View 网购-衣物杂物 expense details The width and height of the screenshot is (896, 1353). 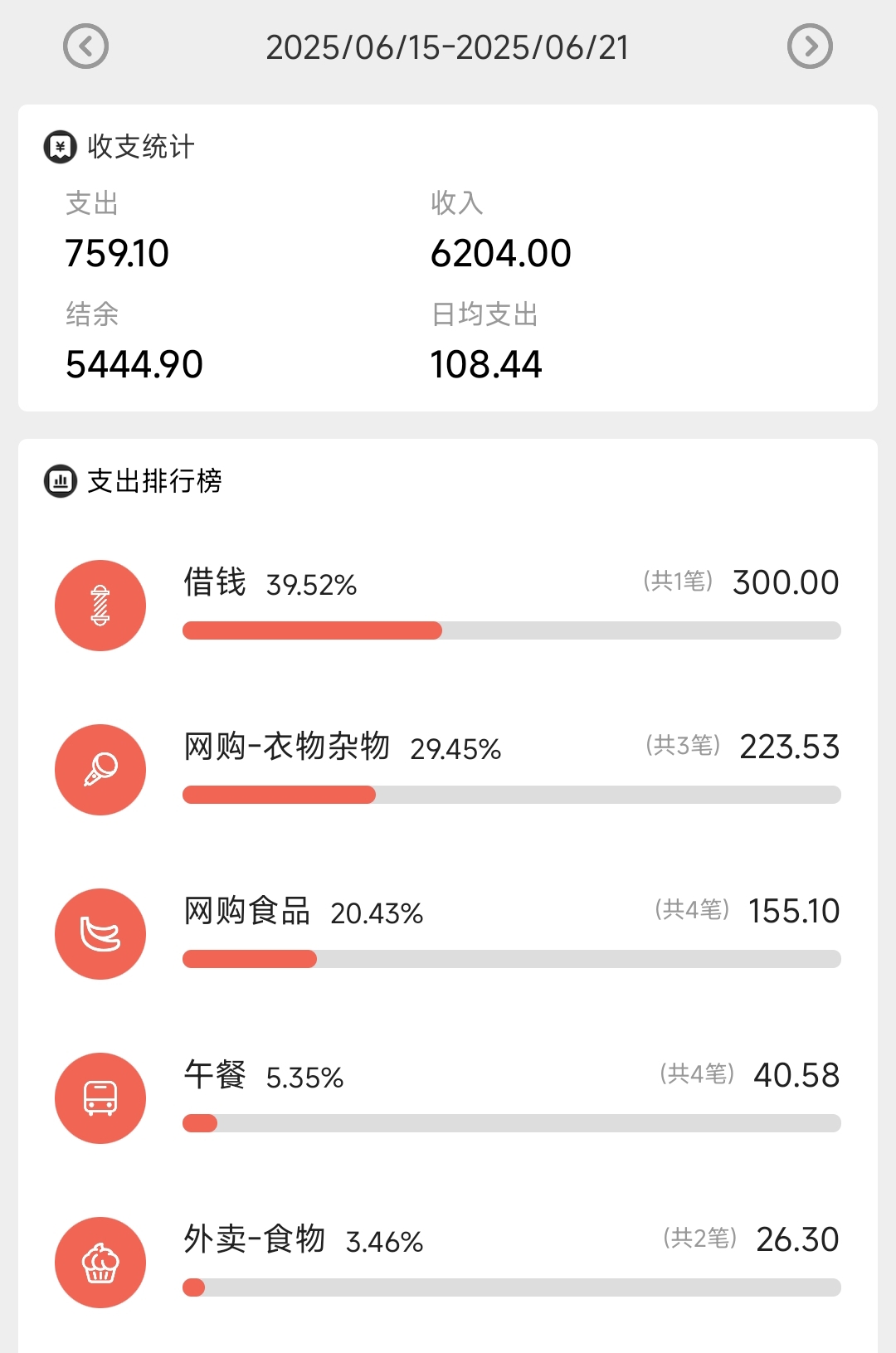pyautogui.click(x=448, y=770)
